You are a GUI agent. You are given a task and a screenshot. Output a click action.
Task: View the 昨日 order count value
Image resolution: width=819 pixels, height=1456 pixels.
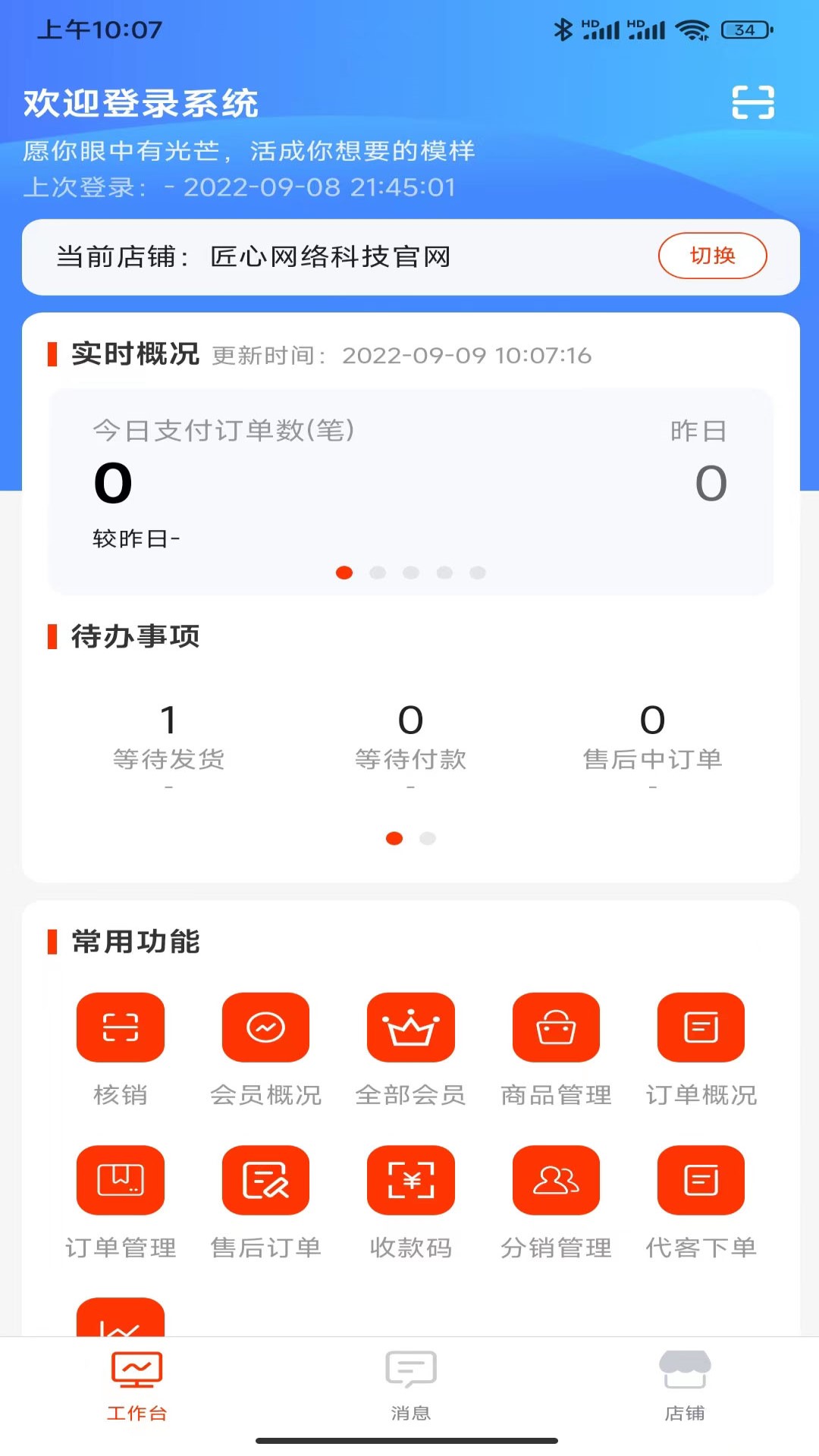click(x=710, y=482)
